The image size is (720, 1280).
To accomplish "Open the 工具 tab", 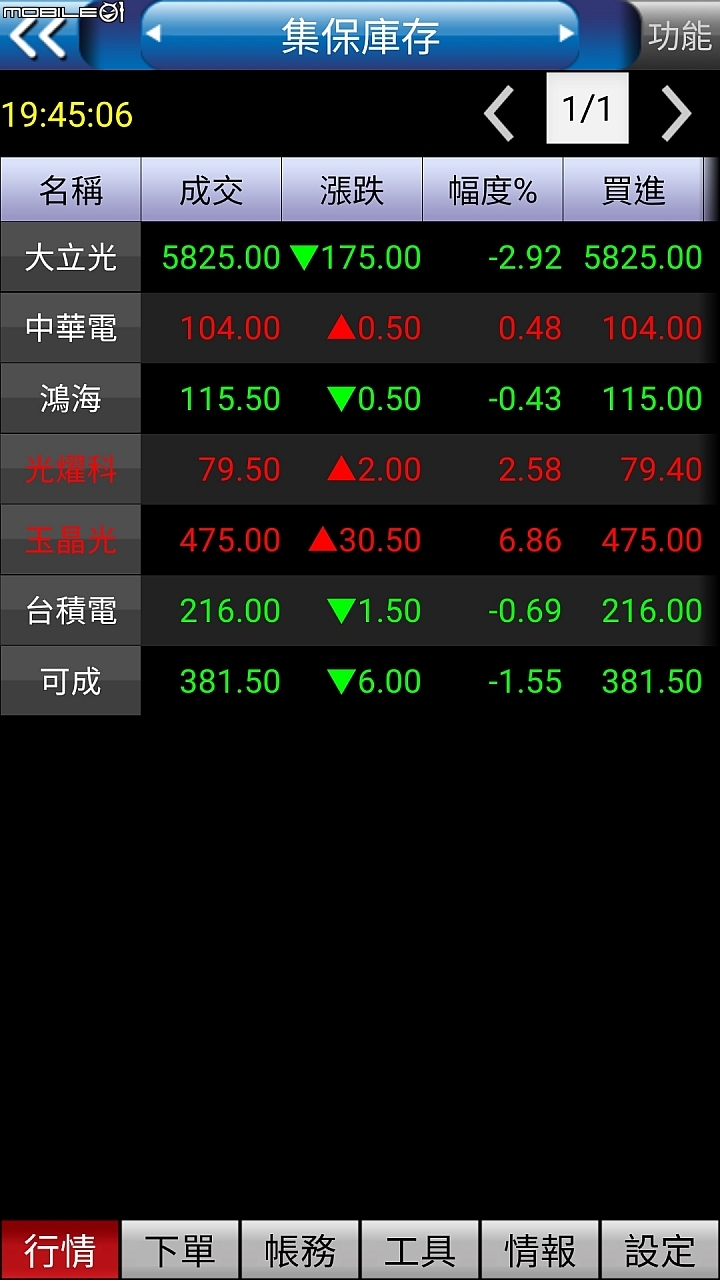I will 420,1250.
